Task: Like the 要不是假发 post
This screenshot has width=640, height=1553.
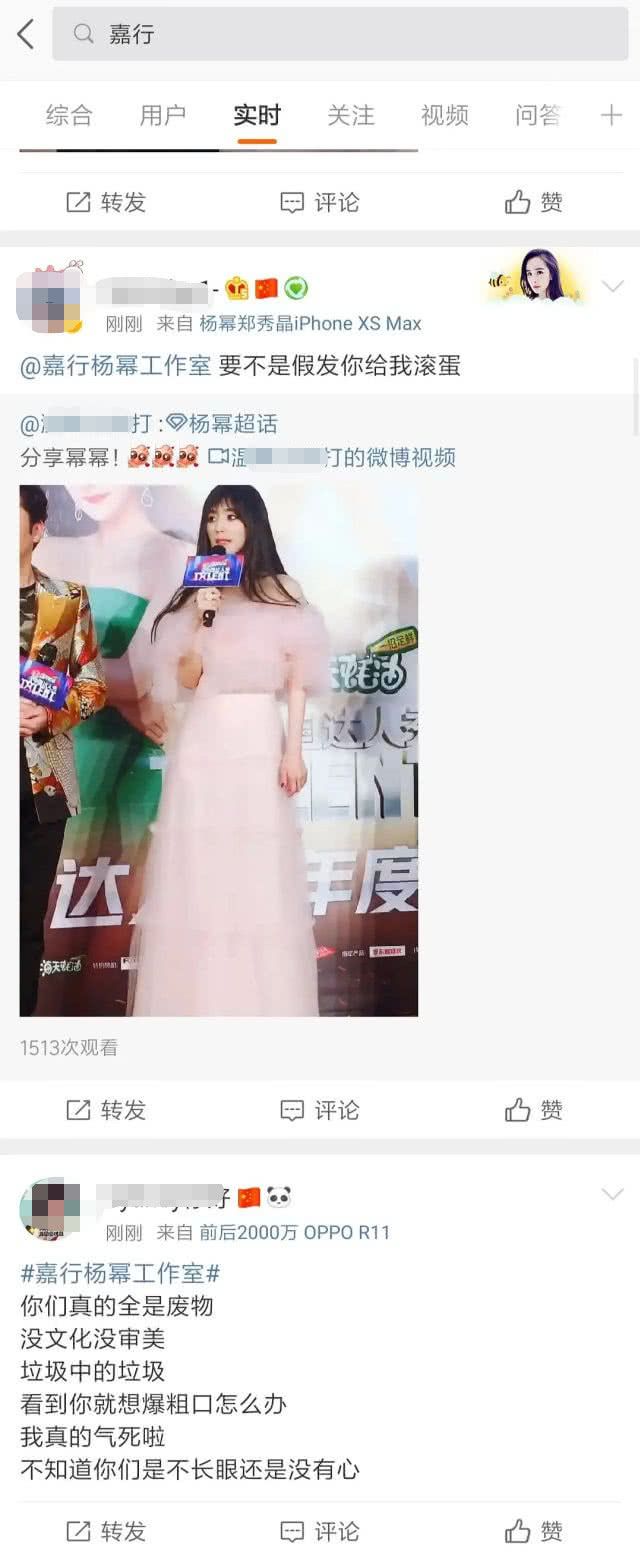Action: [x=534, y=1110]
